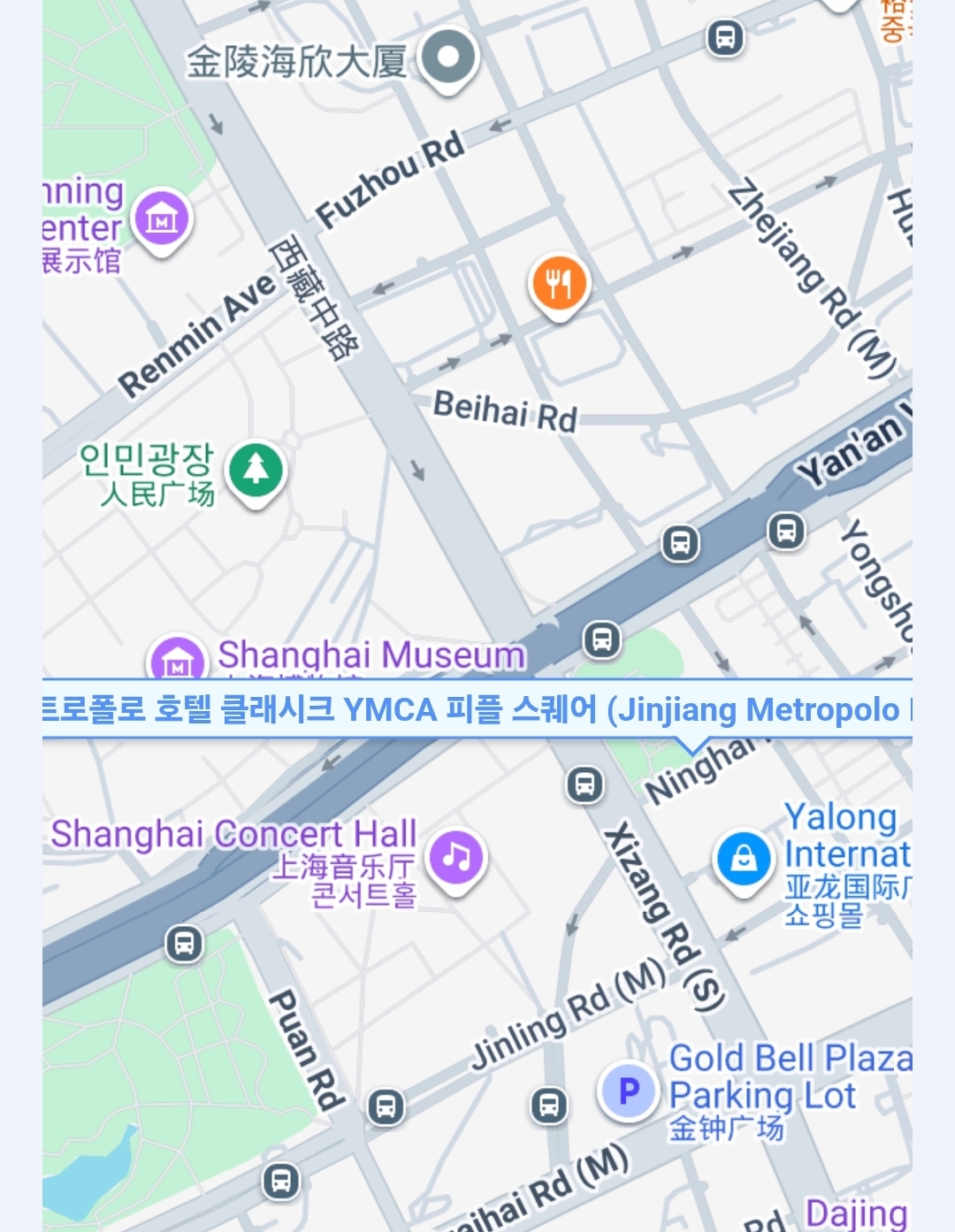Viewport: 955px width, 1232px height.
Task: Tap the 金陵海欣大厦 location pin
Action: tap(448, 58)
